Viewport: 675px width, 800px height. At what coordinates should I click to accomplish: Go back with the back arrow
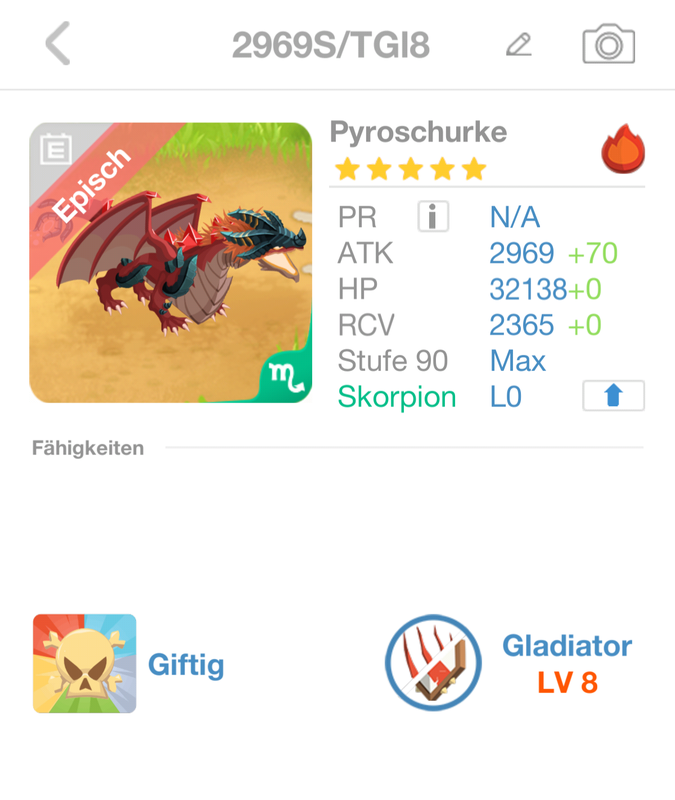[57, 45]
